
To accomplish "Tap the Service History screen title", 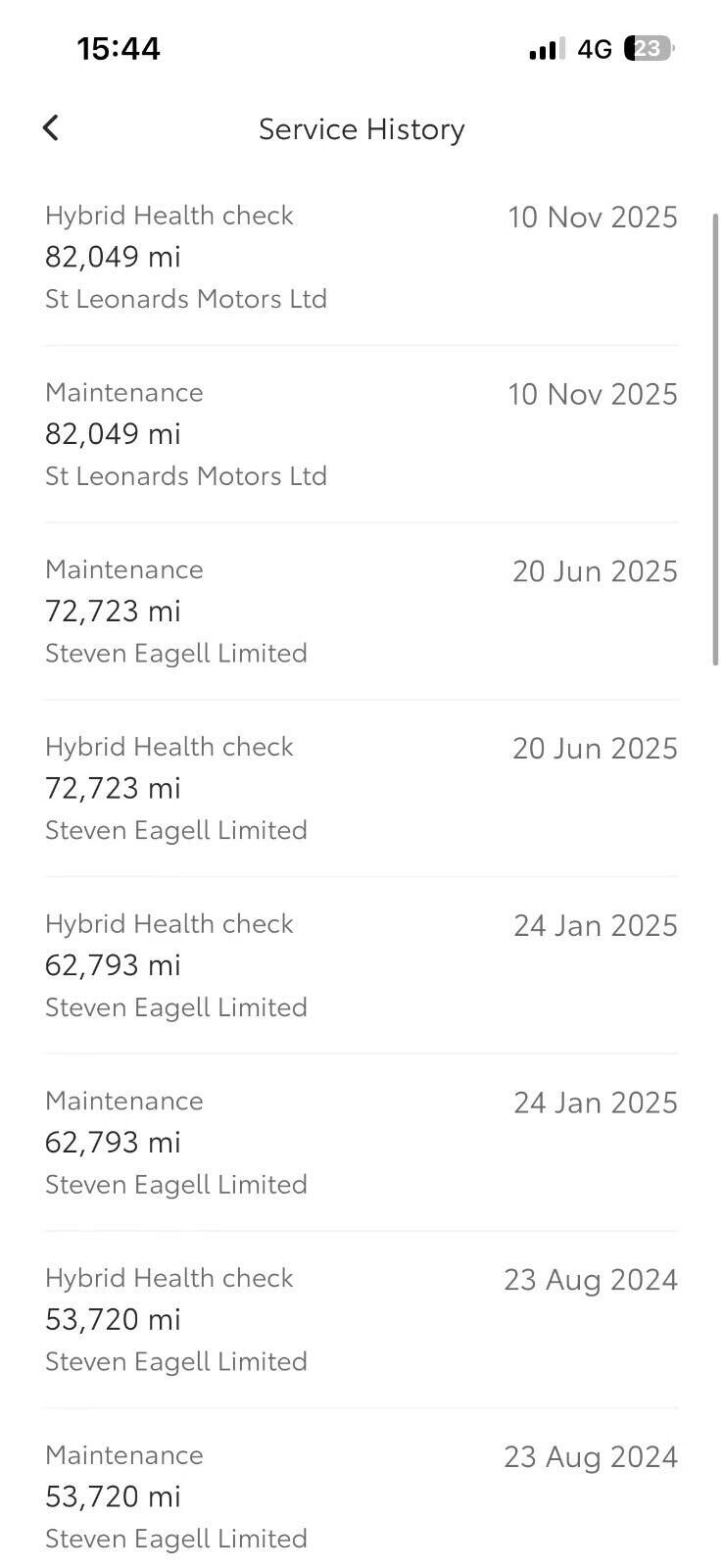I will click(x=362, y=128).
